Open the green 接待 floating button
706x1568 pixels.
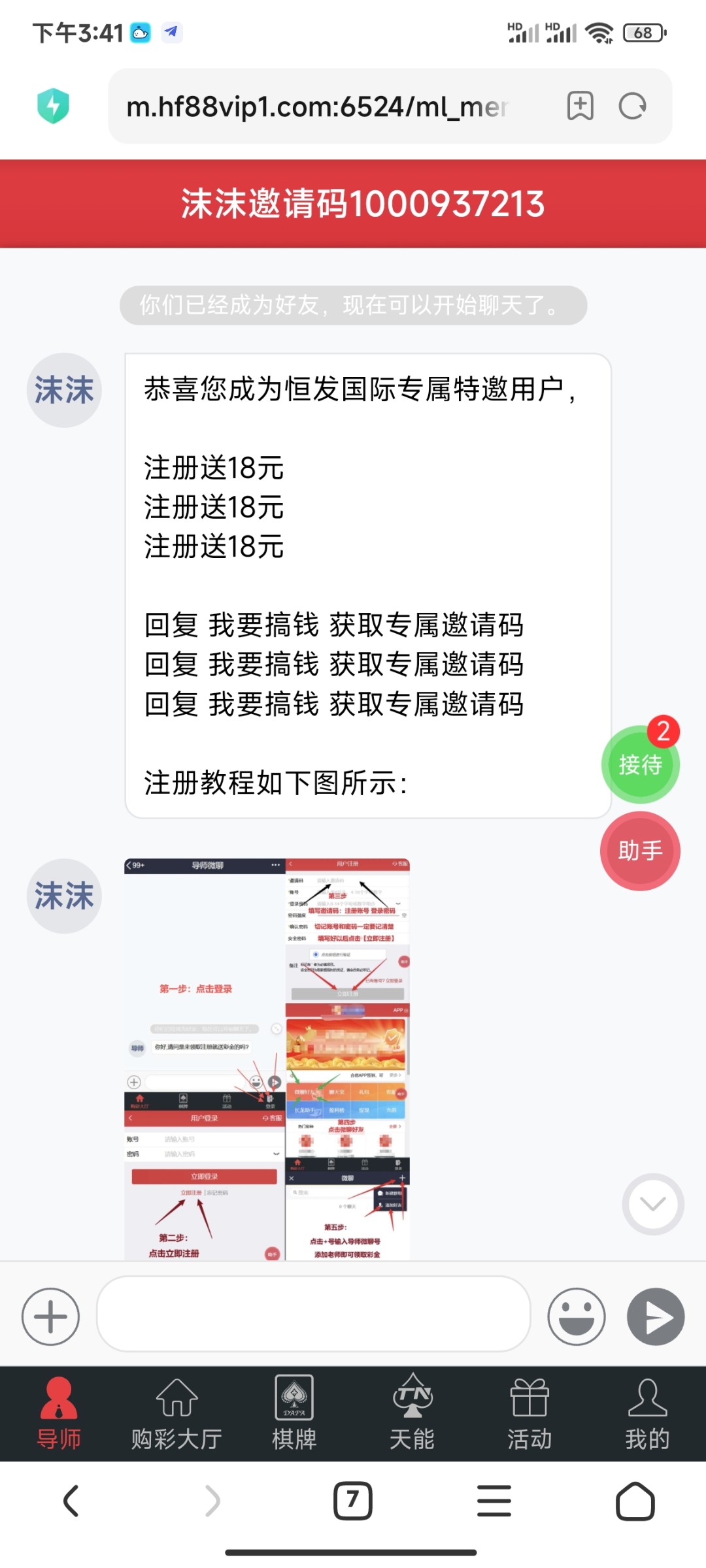tap(640, 764)
